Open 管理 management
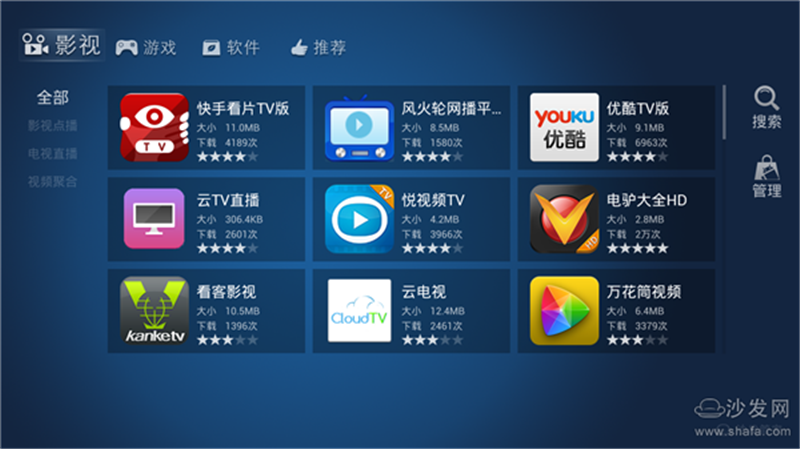This screenshot has height=449, width=800. [766, 177]
